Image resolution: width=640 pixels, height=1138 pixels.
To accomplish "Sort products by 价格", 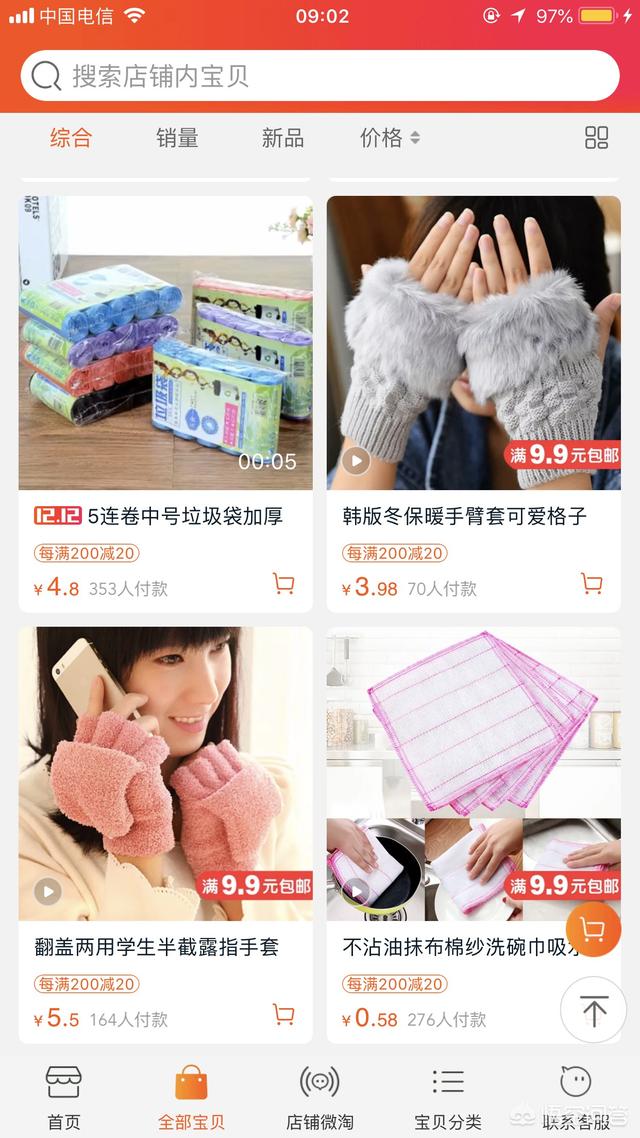I will [389, 138].
